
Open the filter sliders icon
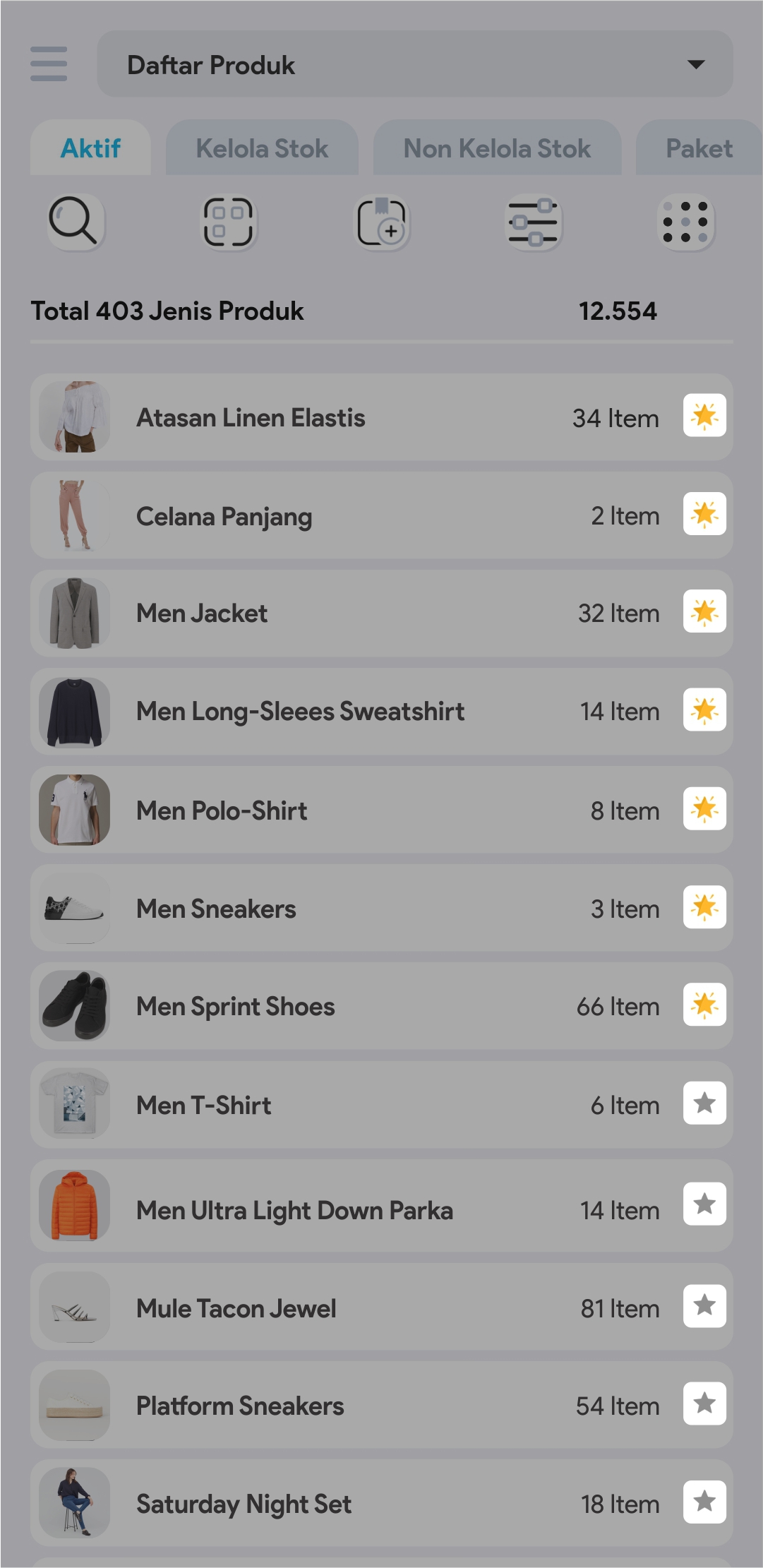534,223
